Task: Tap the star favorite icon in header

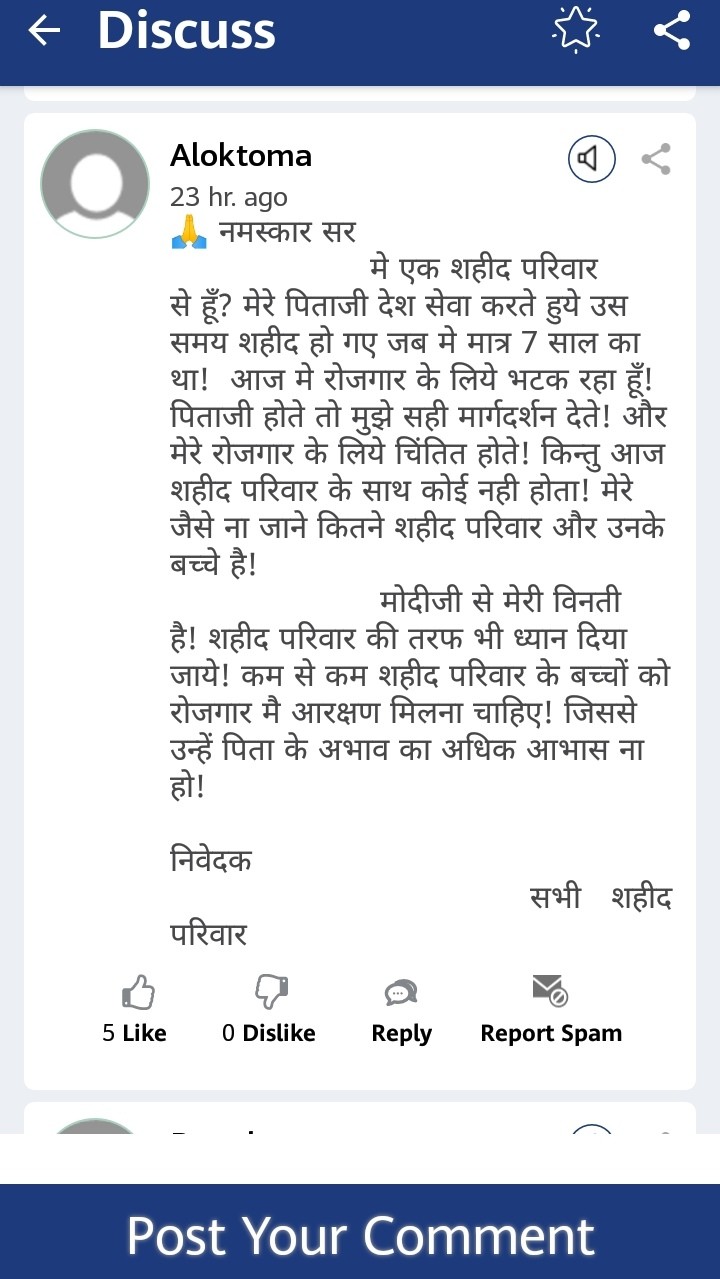Action: 576,31
